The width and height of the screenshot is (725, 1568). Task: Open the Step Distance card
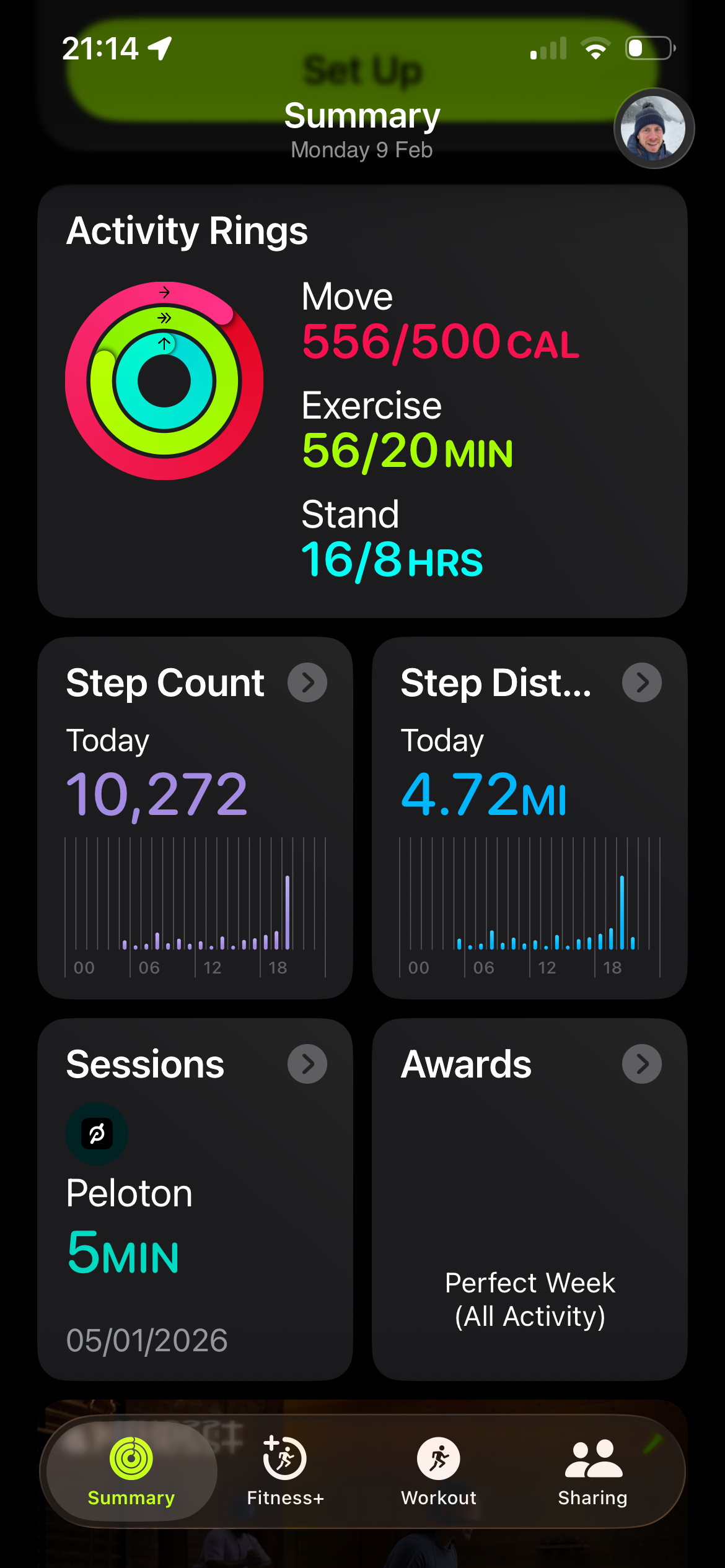tap(529, 817)
